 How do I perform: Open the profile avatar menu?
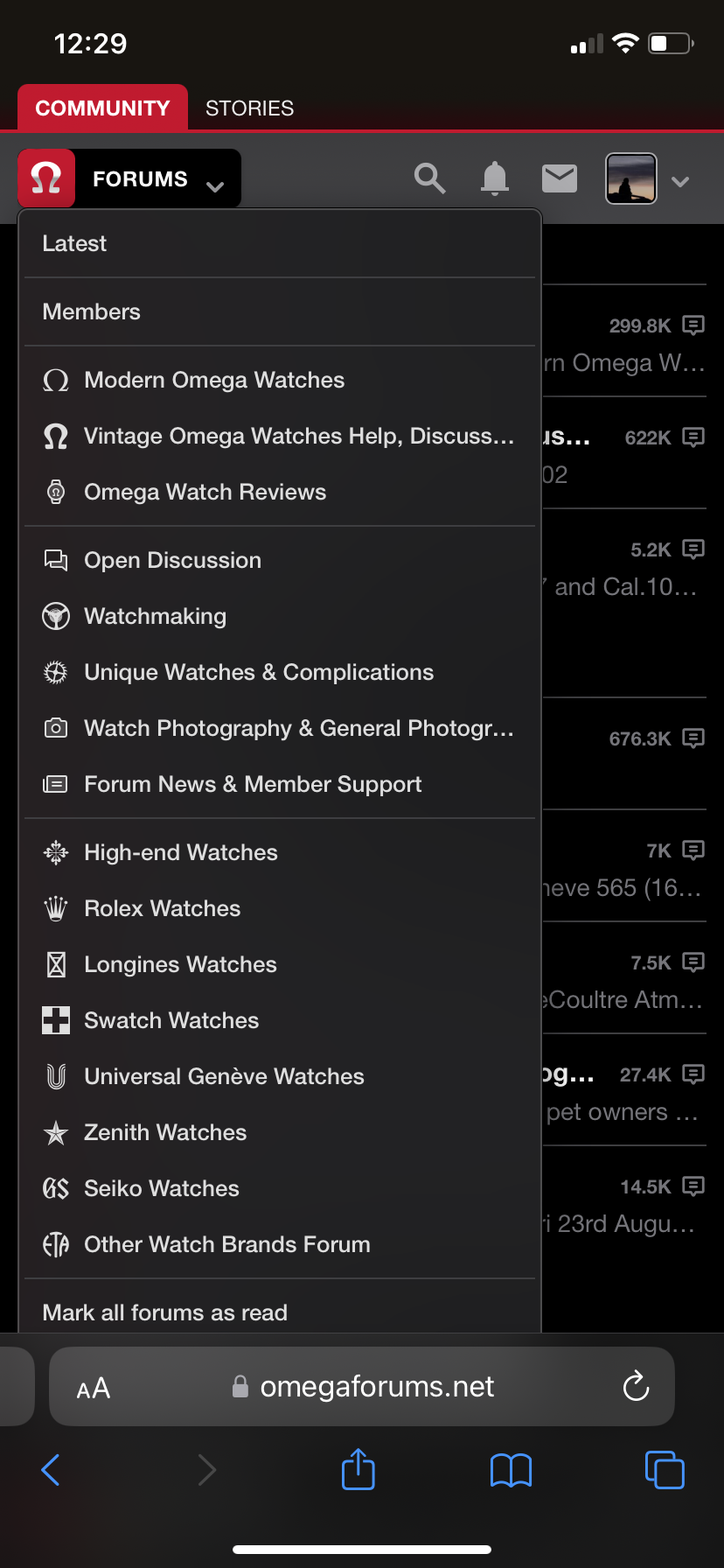click(x=631, y=178)
